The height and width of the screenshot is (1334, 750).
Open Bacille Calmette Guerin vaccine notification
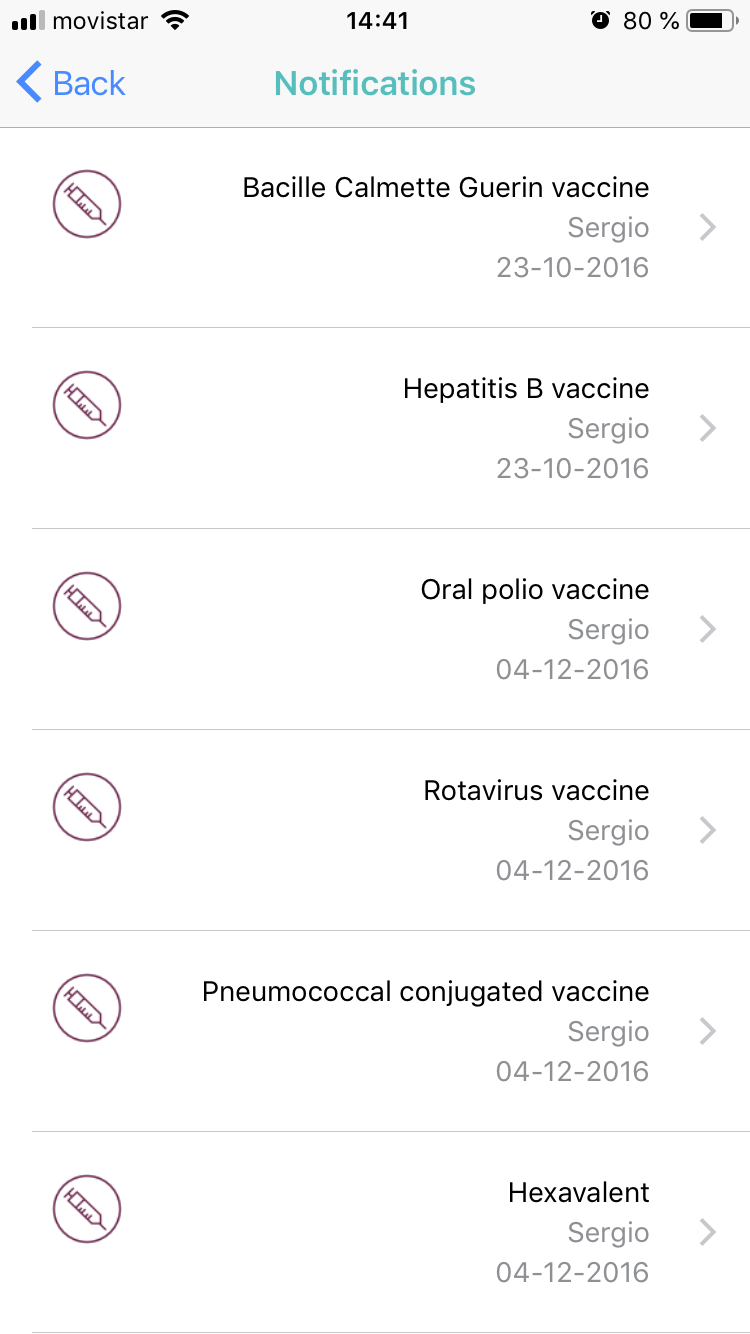click(375, 227)
